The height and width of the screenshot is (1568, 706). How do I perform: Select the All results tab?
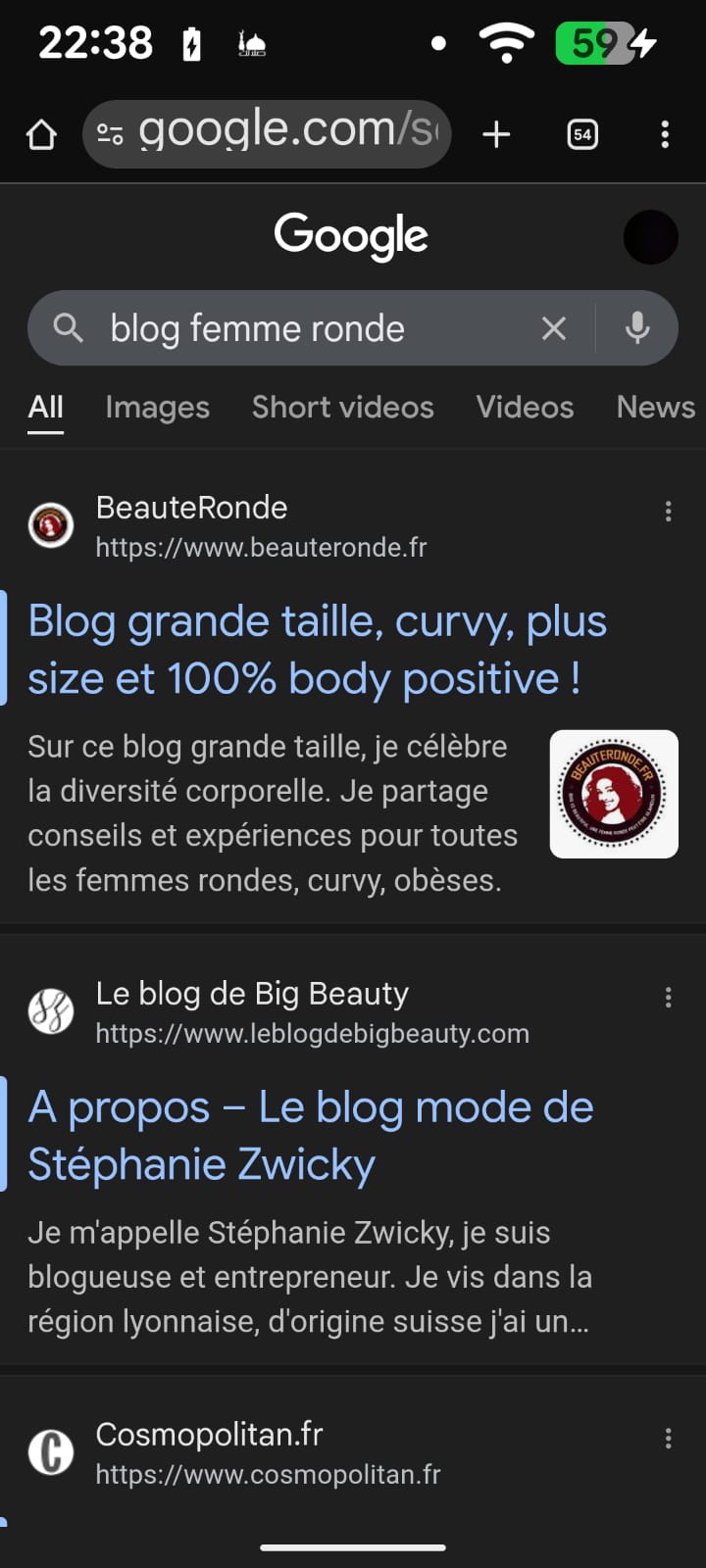coord(45,408)
